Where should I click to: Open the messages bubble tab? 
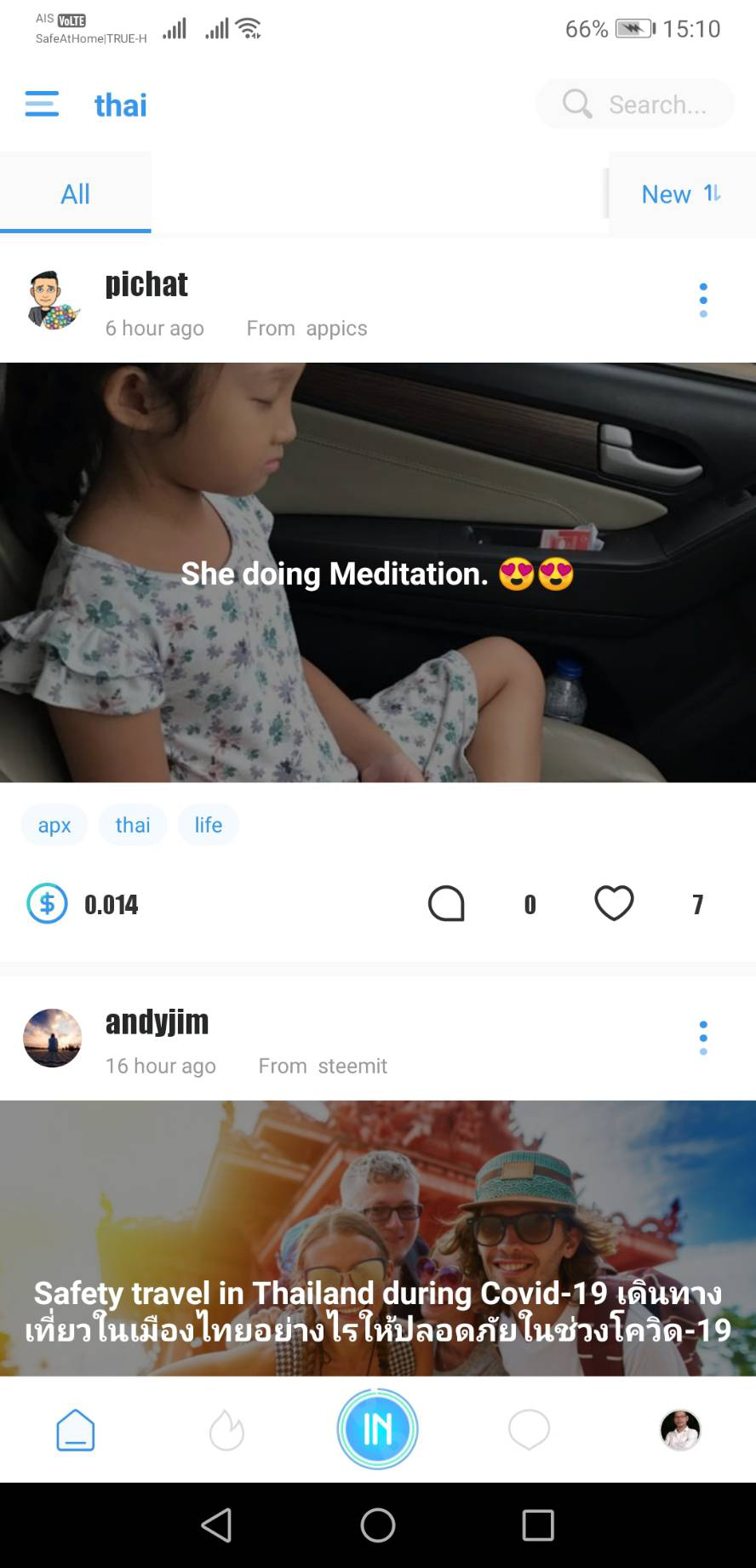pyautogui.click(x=529, y=1430)
